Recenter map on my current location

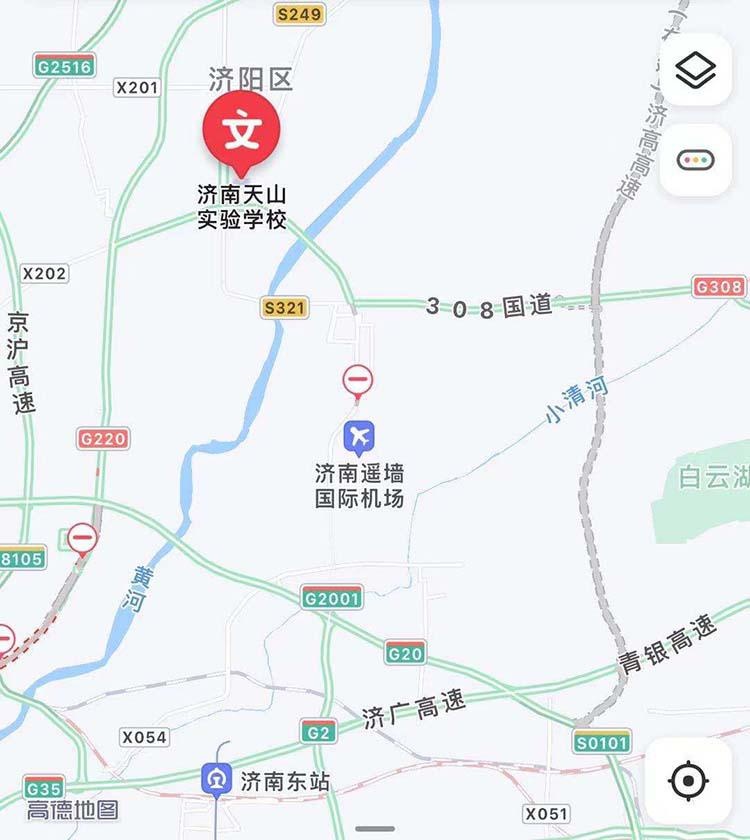[687, 780]
